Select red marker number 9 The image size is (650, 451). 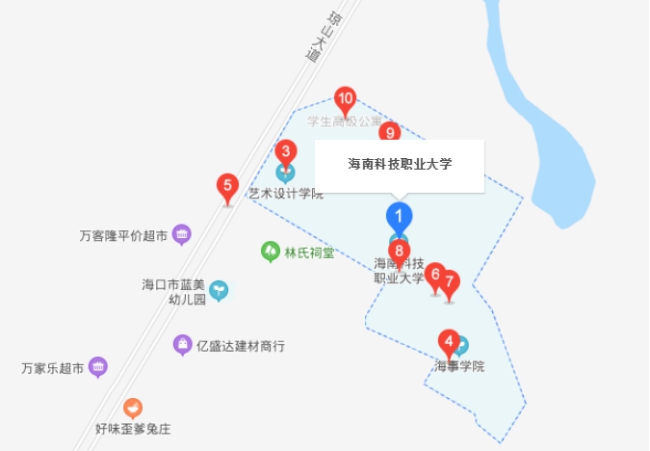point(389,131)
